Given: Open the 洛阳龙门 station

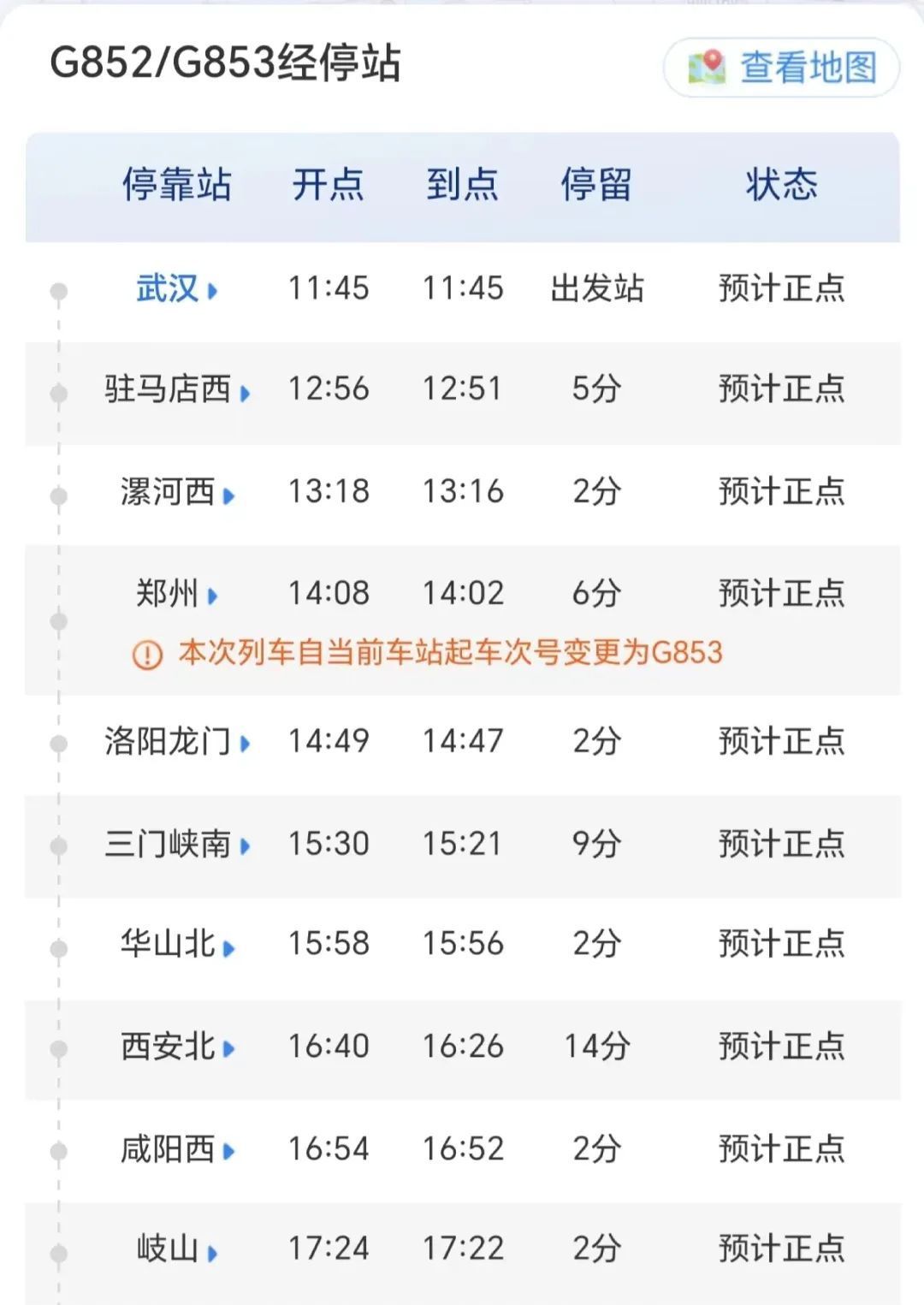Looking at the screenshot, I should 176,741.
